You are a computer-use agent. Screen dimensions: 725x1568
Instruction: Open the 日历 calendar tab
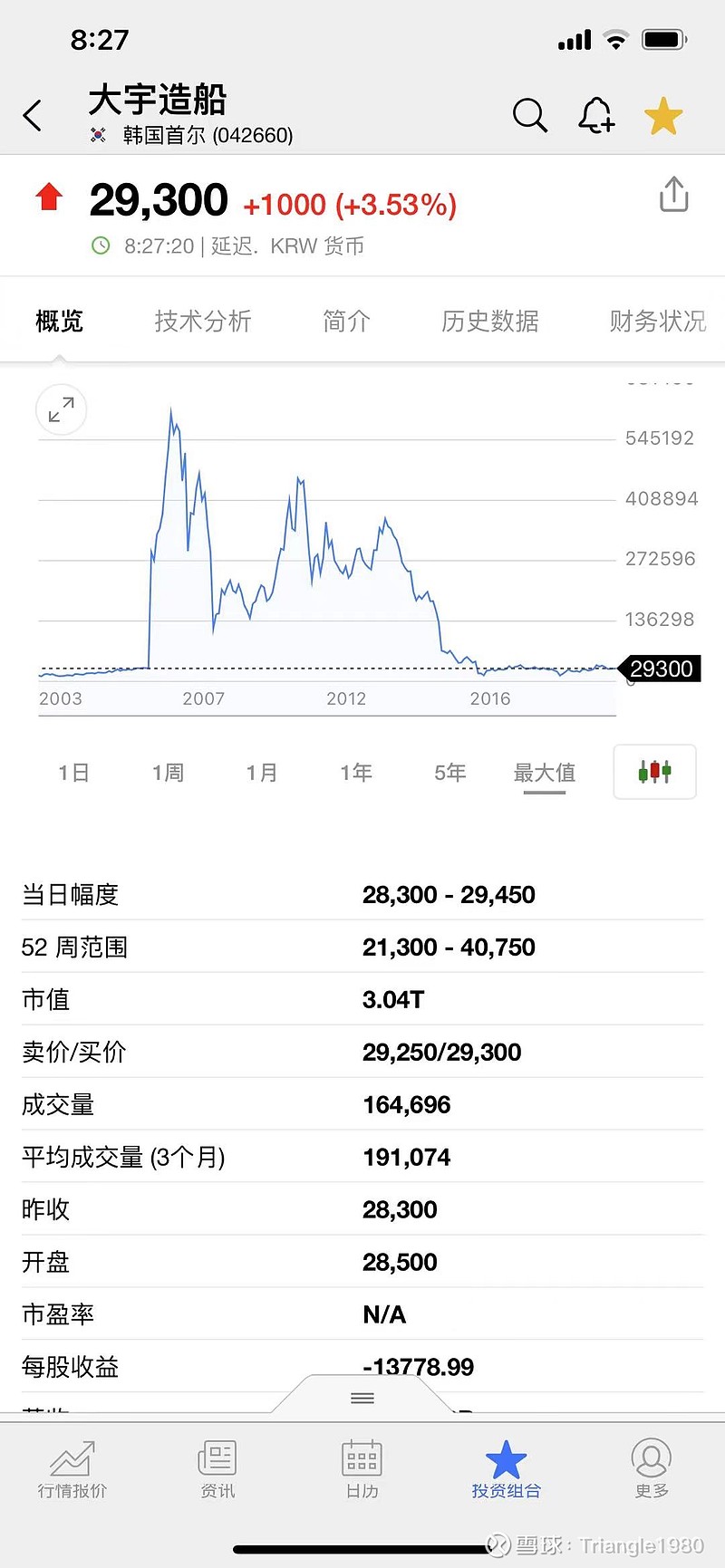362,1469
